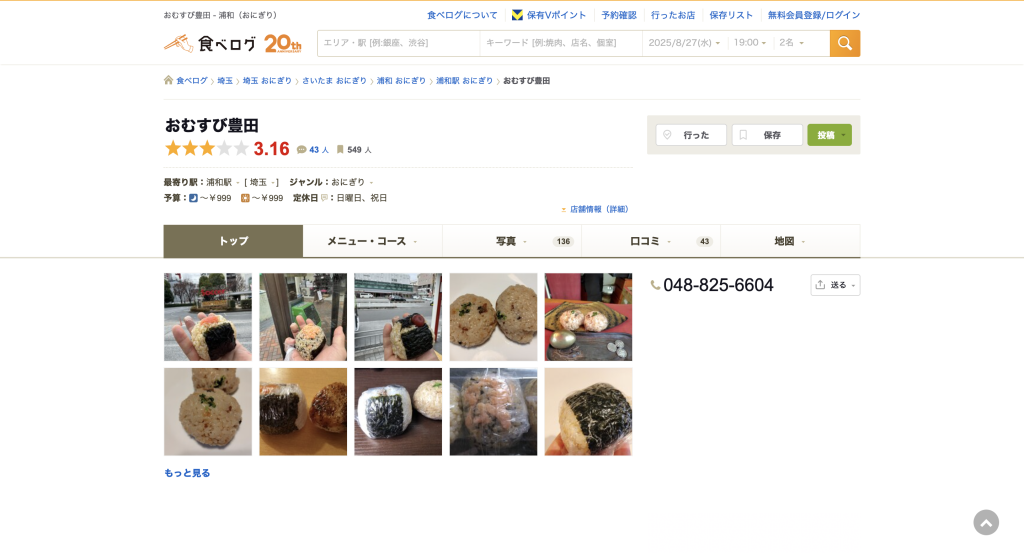
Task: Share via the 送る button
Action: click(x=835, y=285)
